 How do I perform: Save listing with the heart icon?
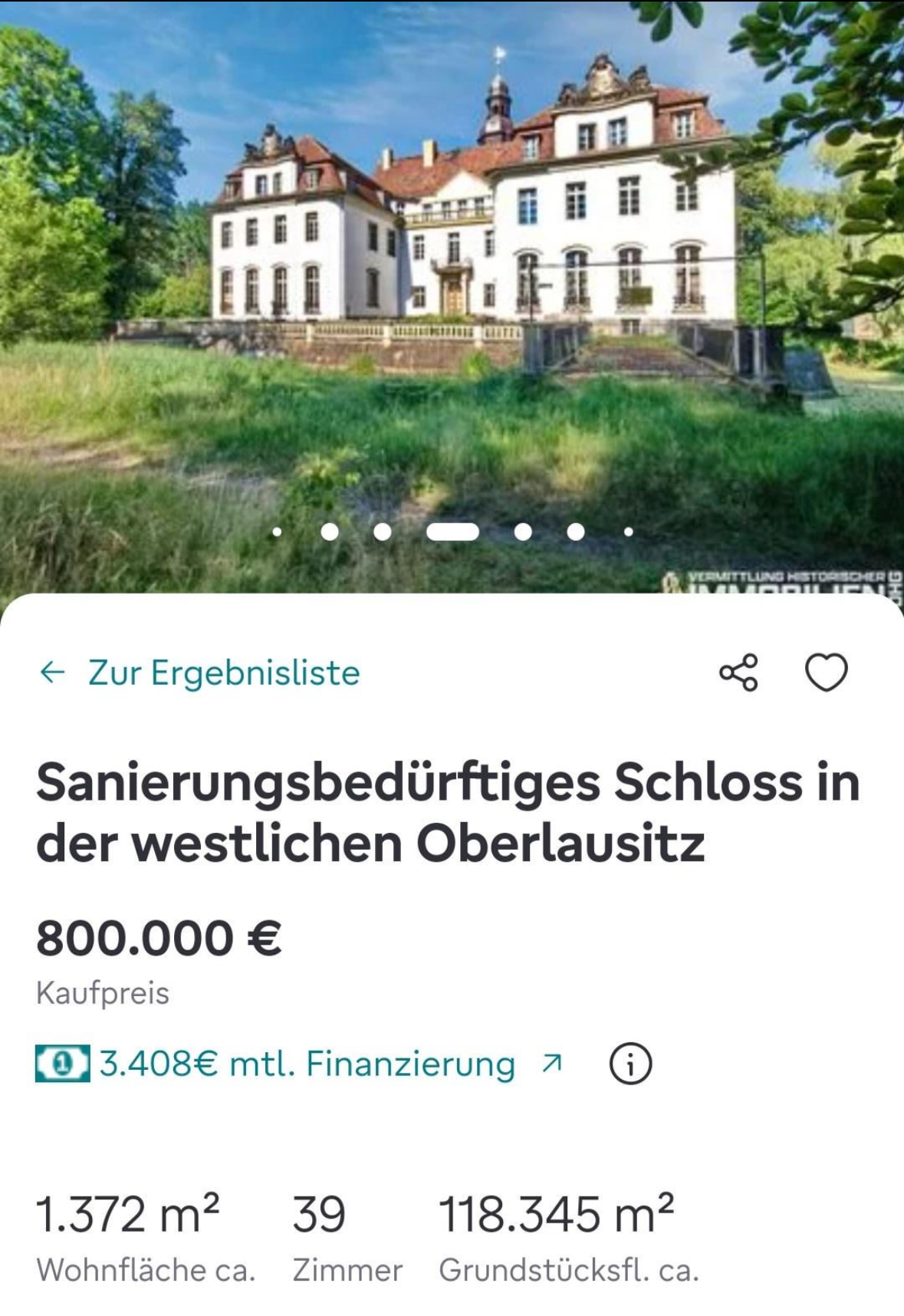coord(826,673)
